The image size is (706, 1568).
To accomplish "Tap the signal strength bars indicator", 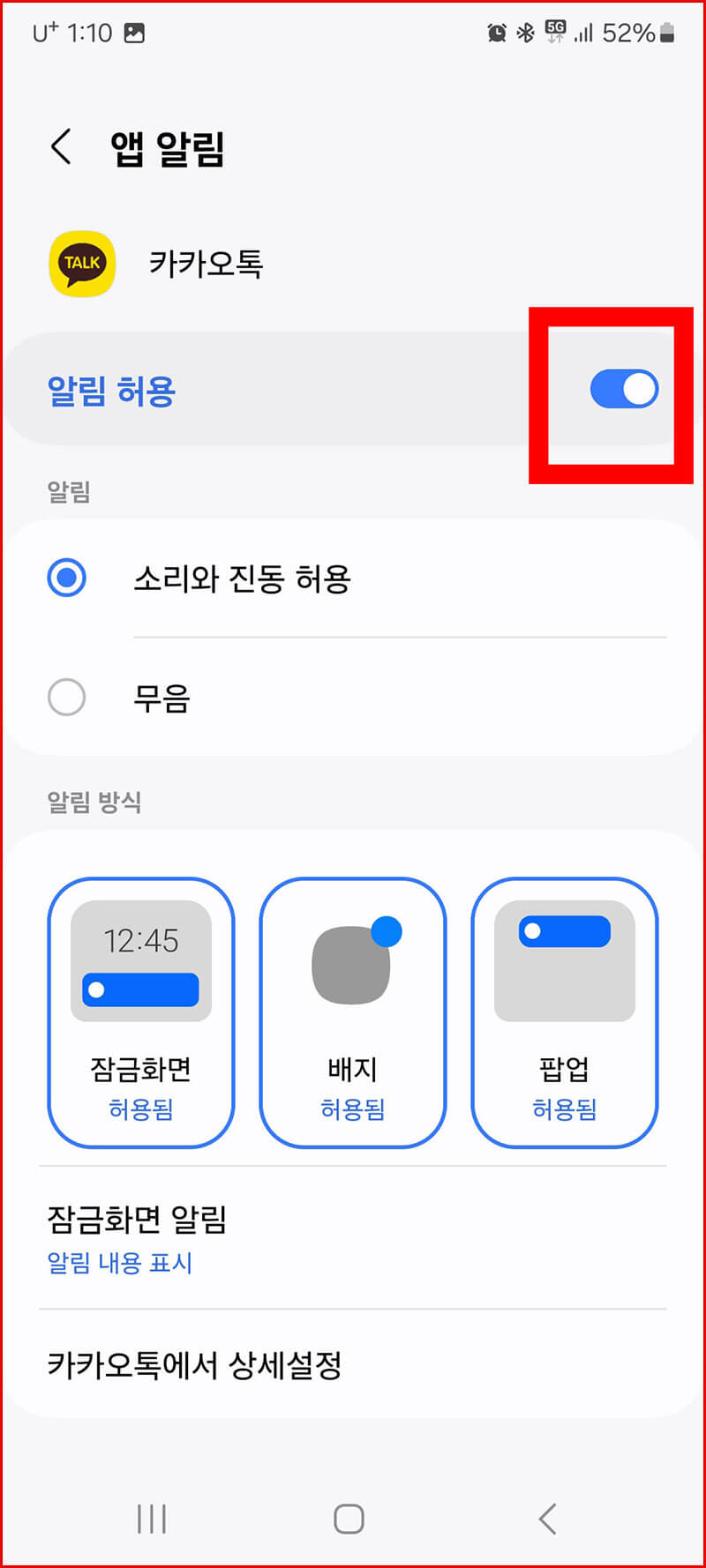I will tap(584, 34).
